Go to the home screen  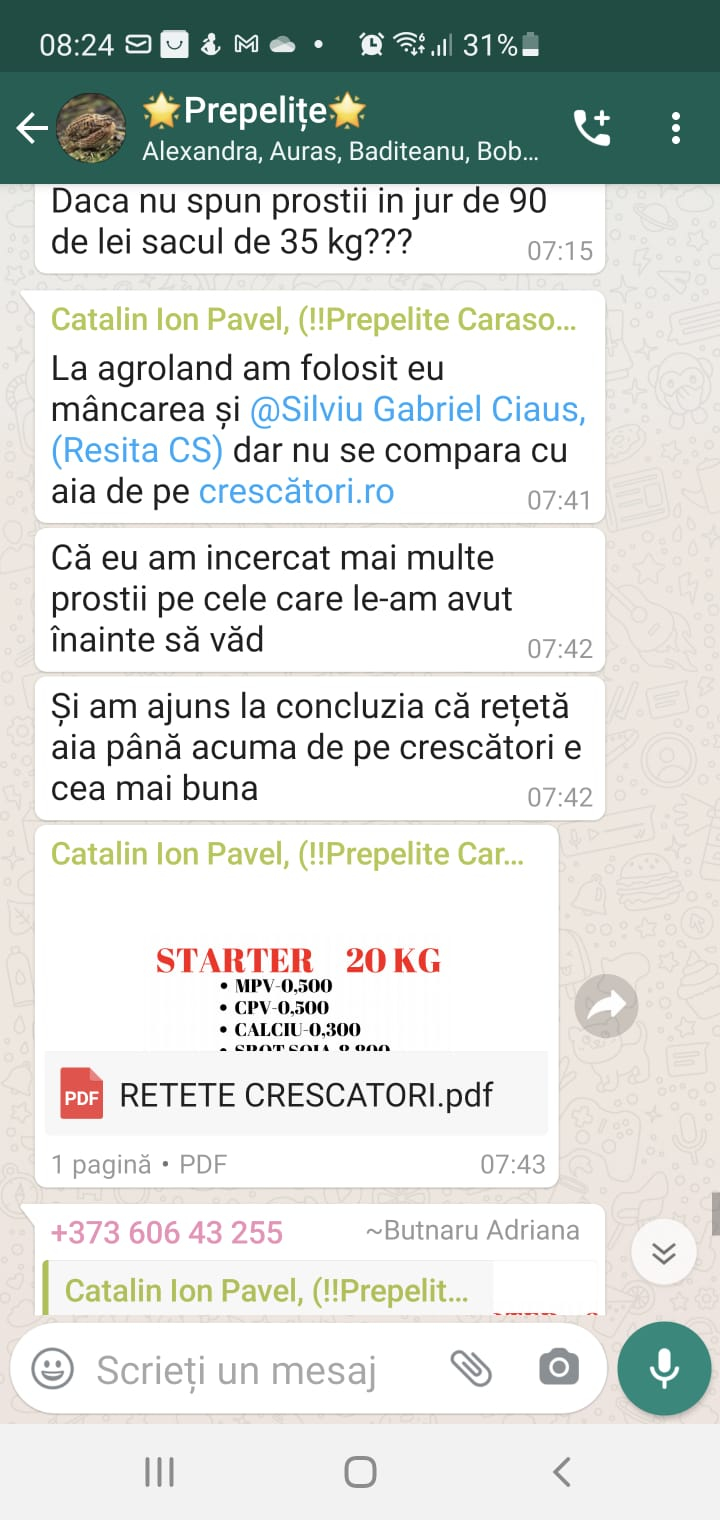(360, 1471)
